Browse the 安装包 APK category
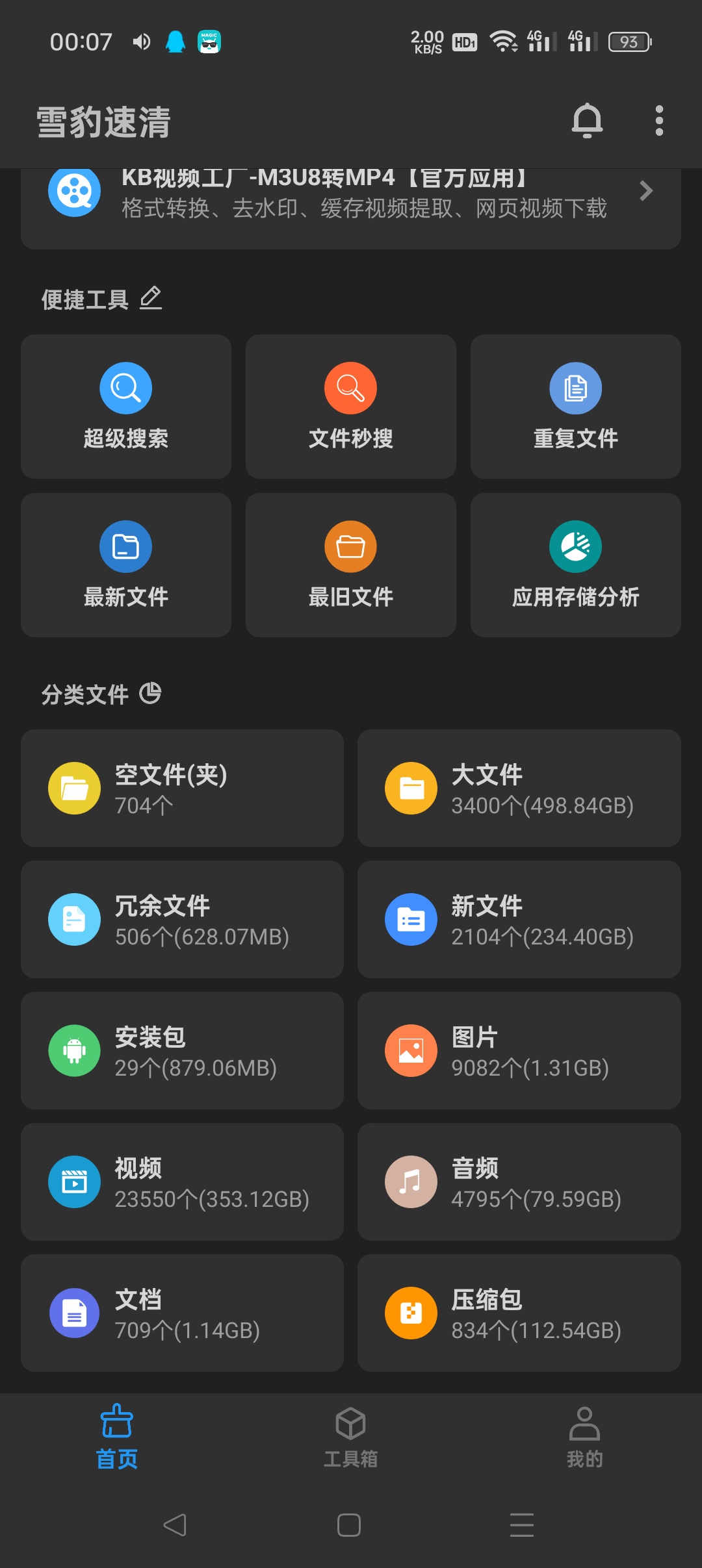Viewport: 702px width, 1568px height. click(182, 1050)
